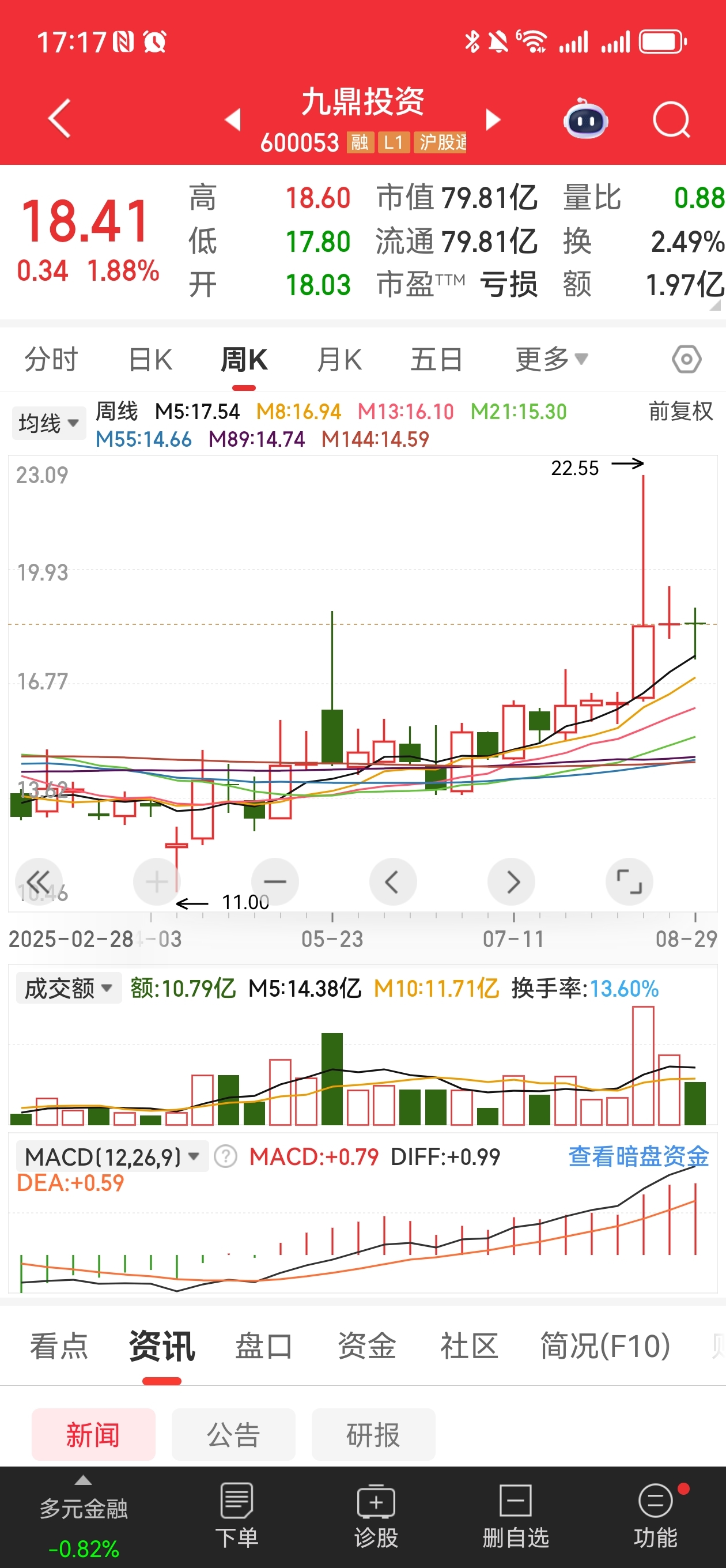Select the 月K chart tab
The image size is (726, 1568).
tap(339, 359)
